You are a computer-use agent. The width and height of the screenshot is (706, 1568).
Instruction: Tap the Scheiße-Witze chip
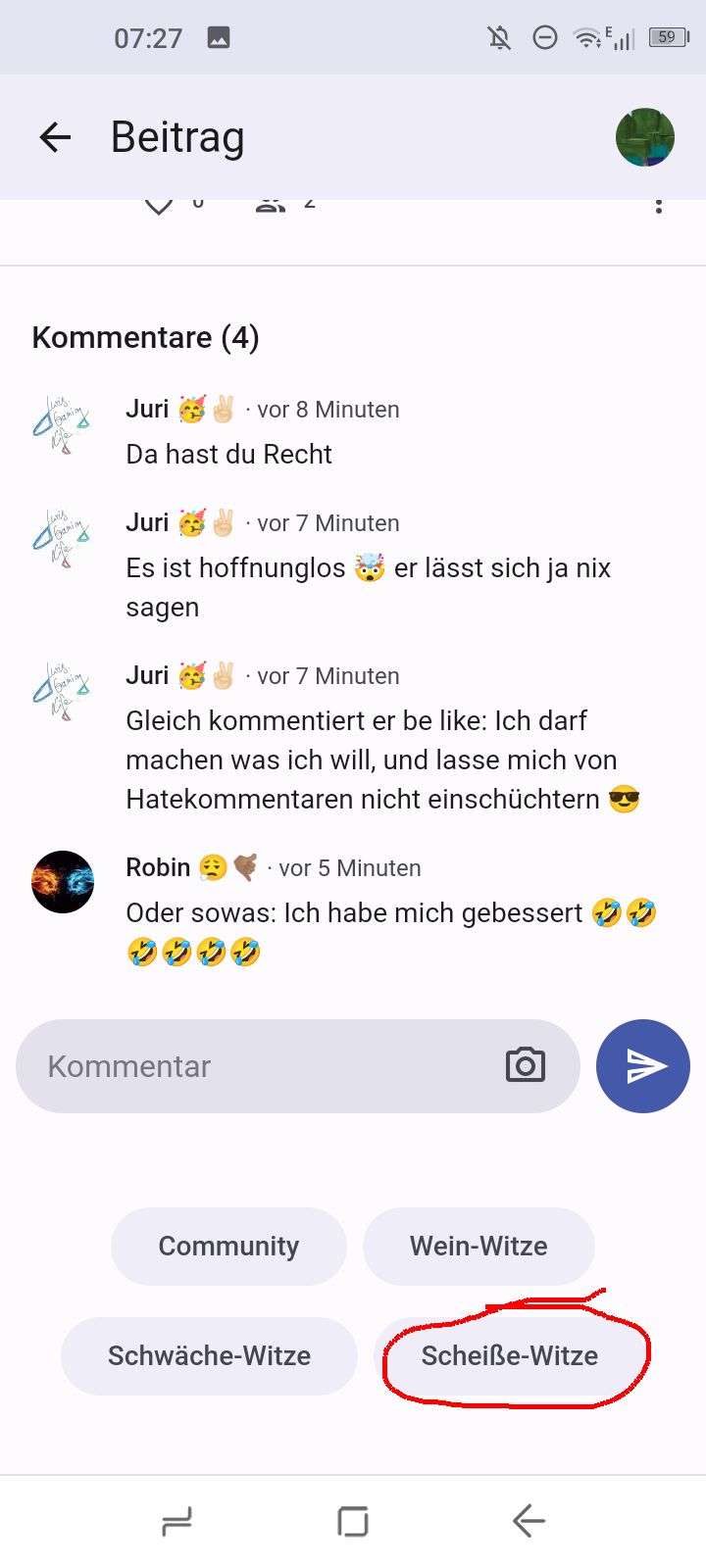click(510, 1356)
